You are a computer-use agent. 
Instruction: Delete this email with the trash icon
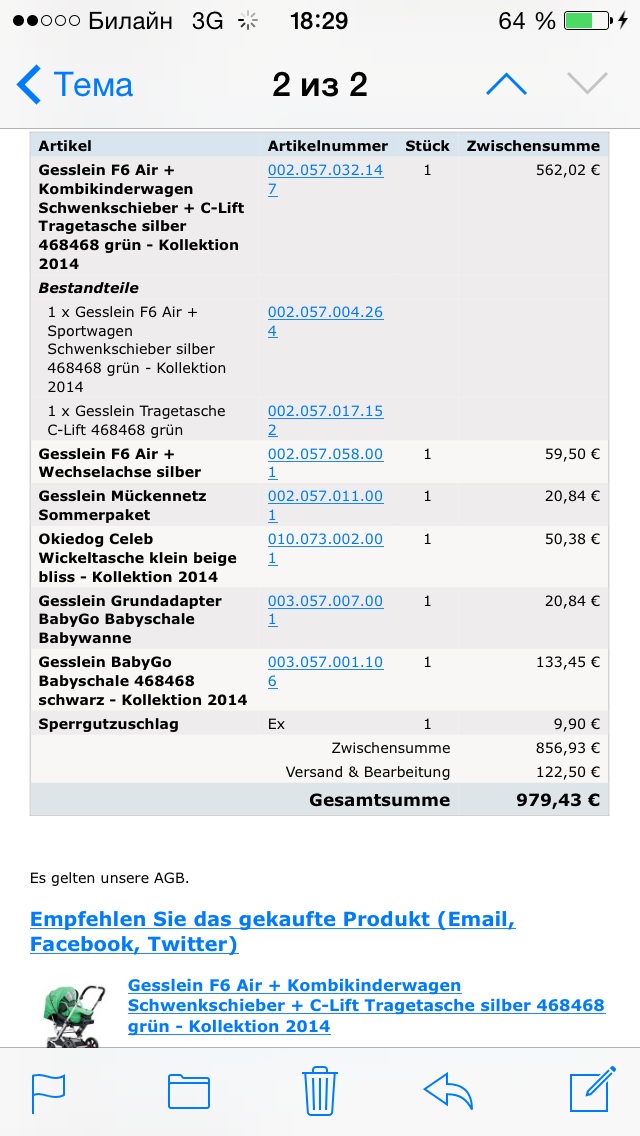tap(318, 1091)
